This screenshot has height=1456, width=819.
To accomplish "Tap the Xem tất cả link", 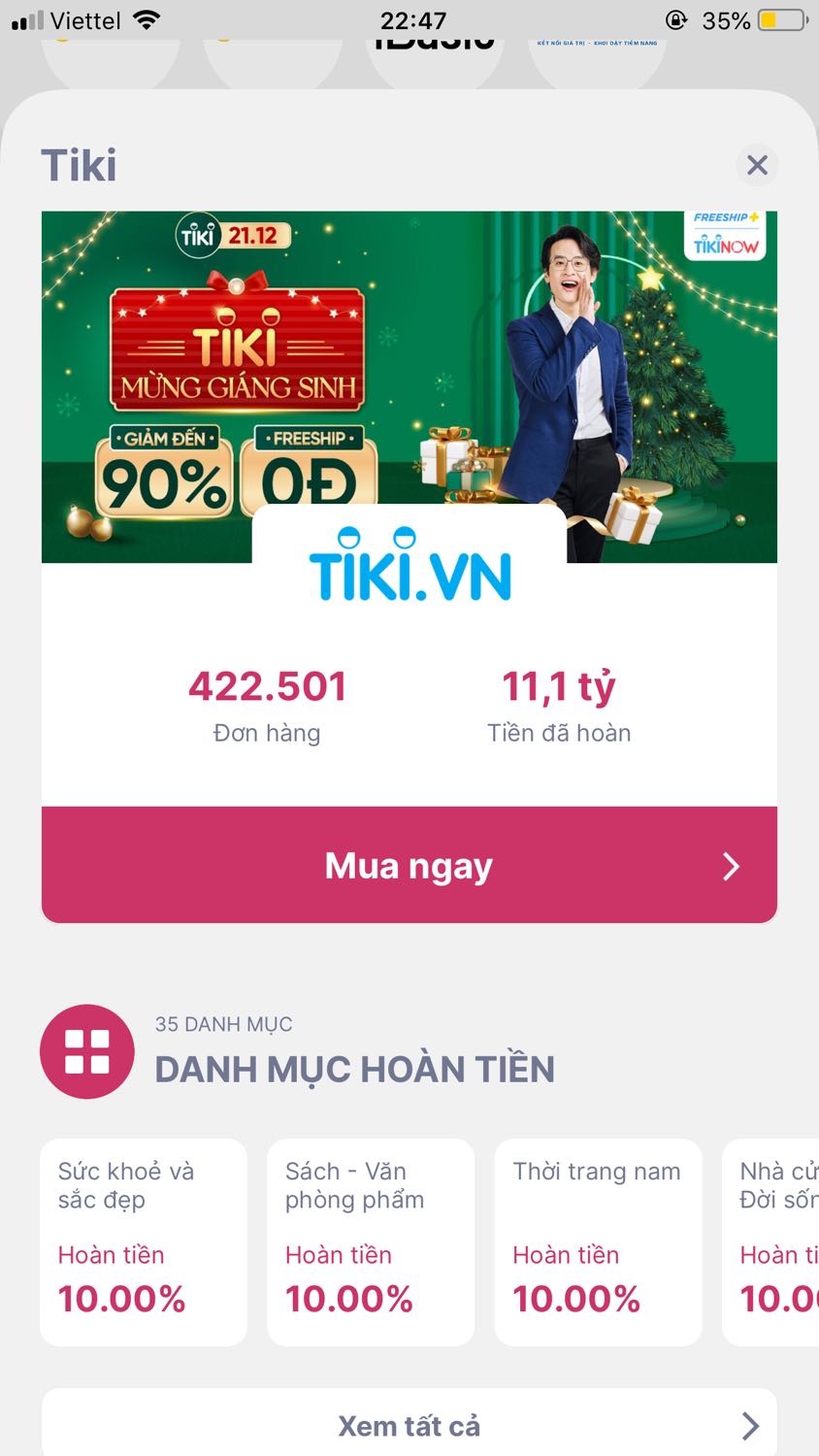I will point(409,1426).
